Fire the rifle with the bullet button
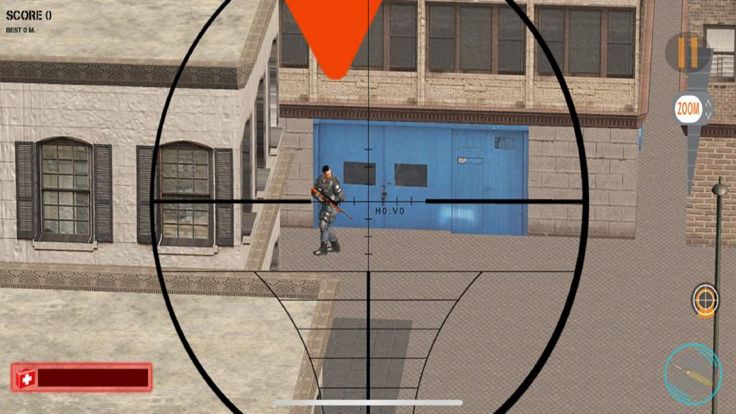736x414 pixels. coord(692,373)
